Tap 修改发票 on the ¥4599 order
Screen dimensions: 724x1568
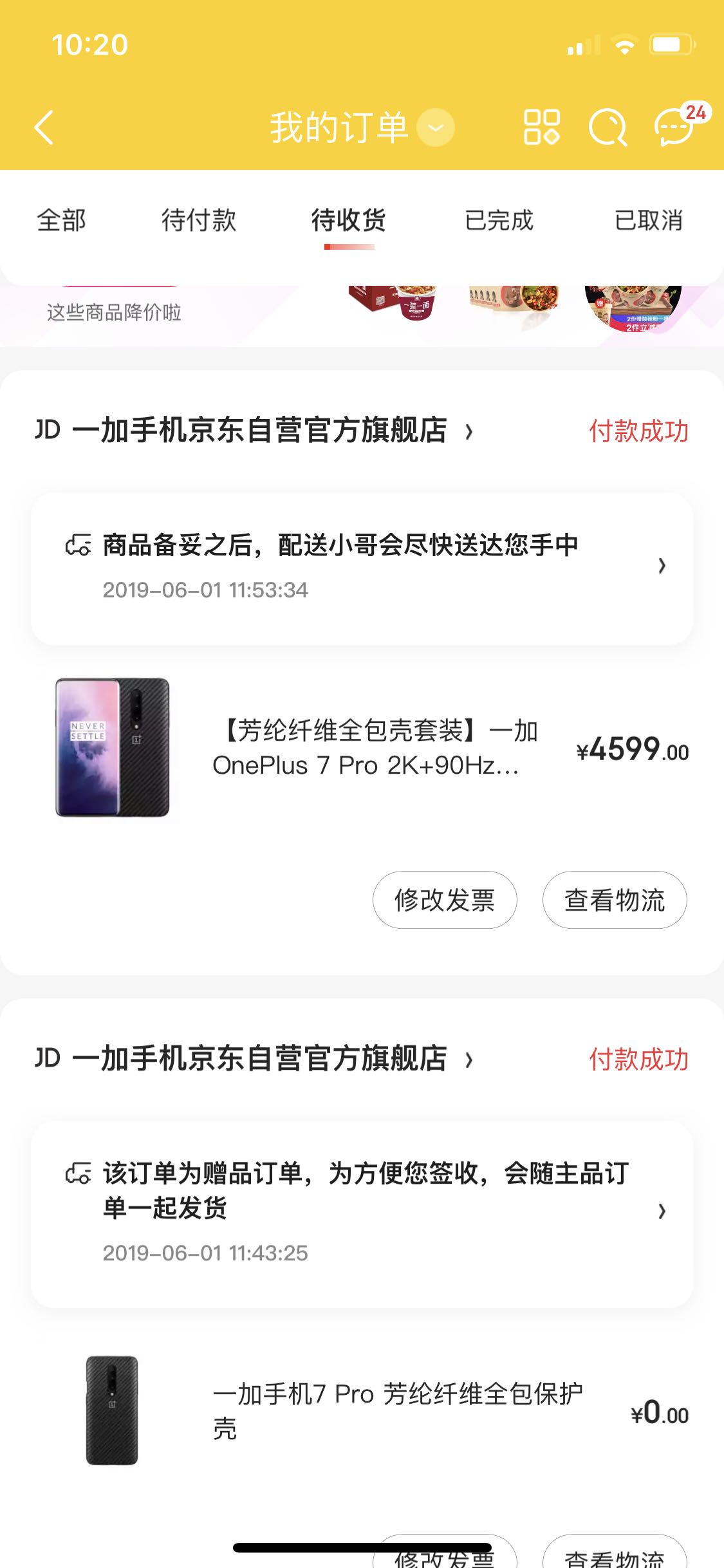[x=445, y=900]
